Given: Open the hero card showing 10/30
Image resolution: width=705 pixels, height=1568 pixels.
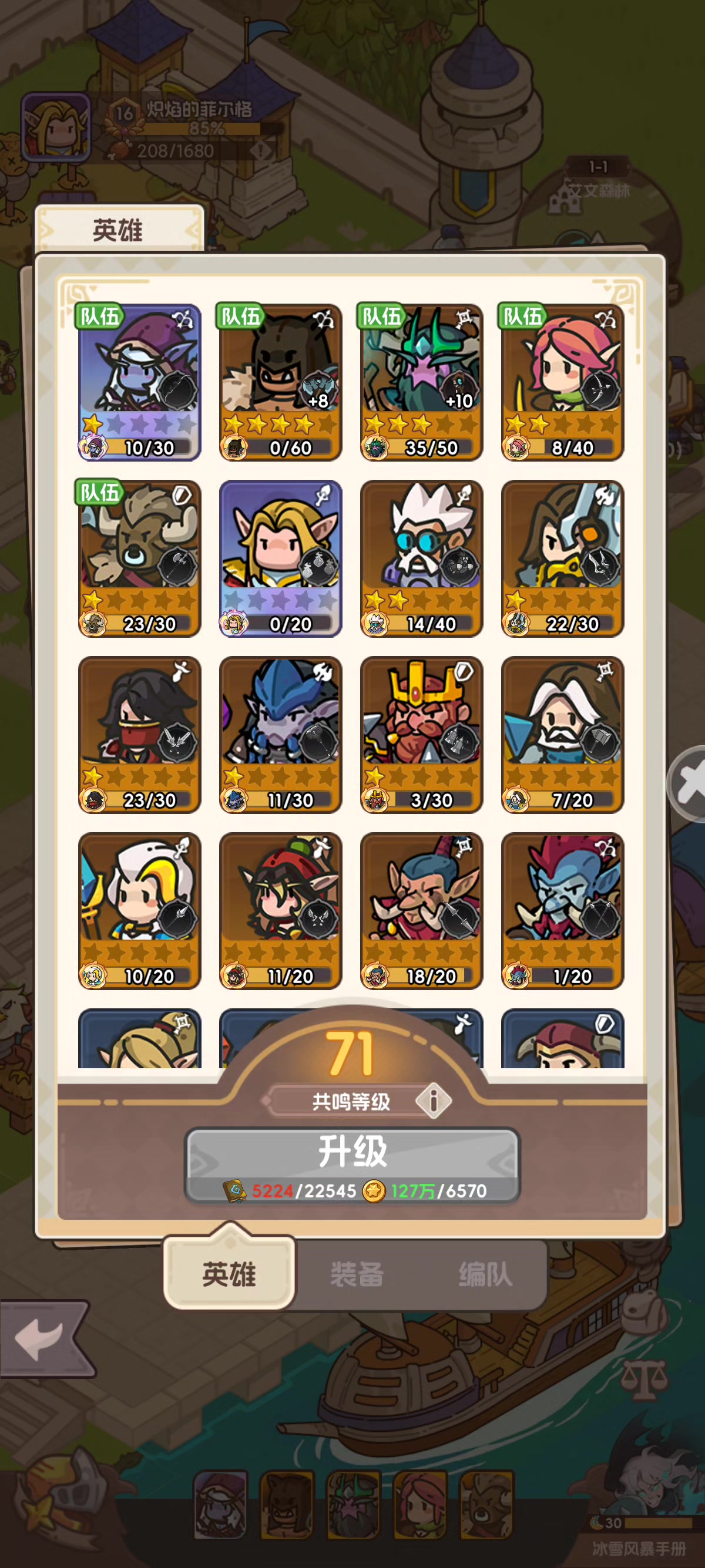Looking at the screenshot, I should [139, 382].
